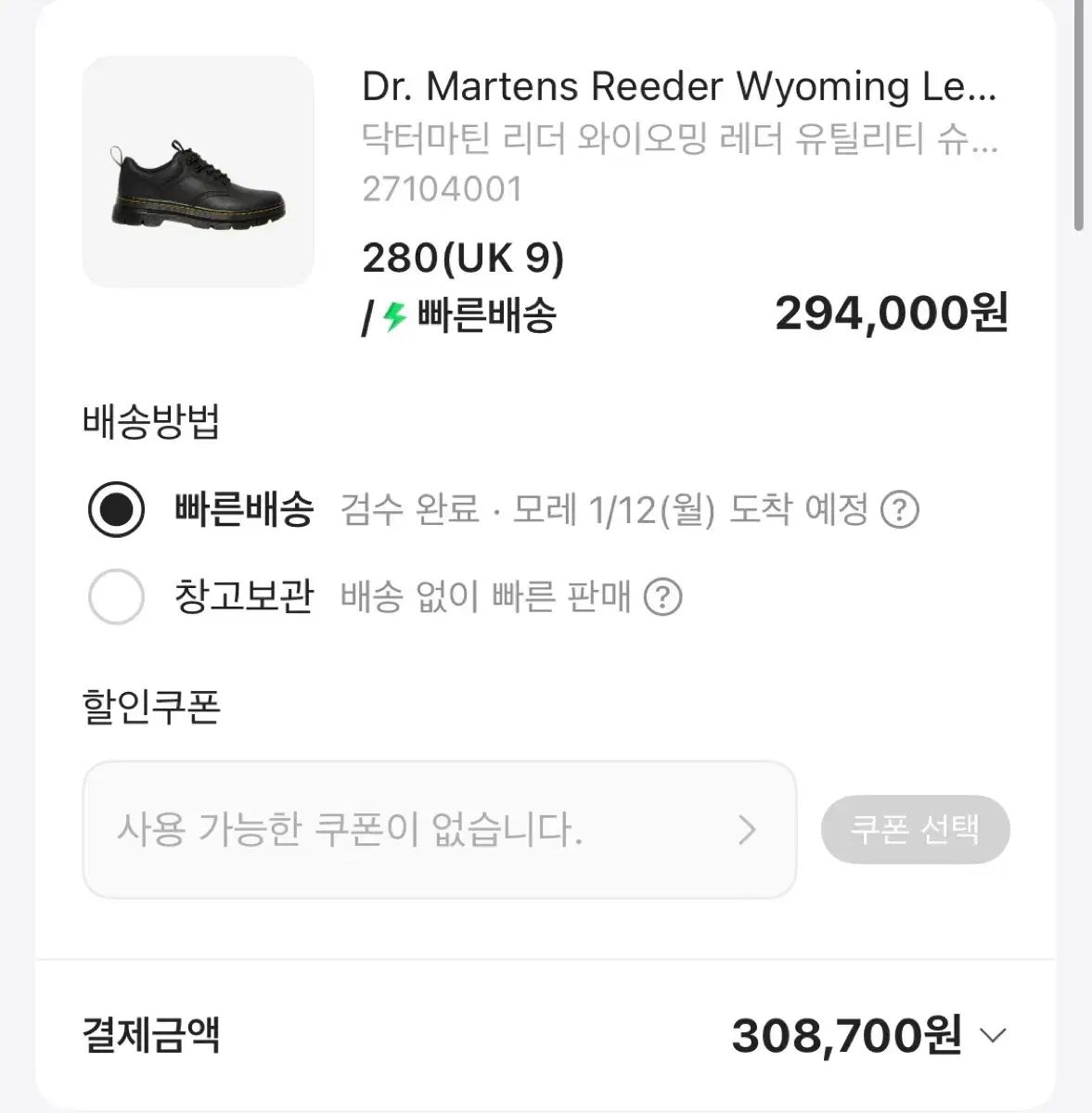Click the 쿠폰 선택 coupon button
This screenshot has height=1113, width=1092.
916,830
